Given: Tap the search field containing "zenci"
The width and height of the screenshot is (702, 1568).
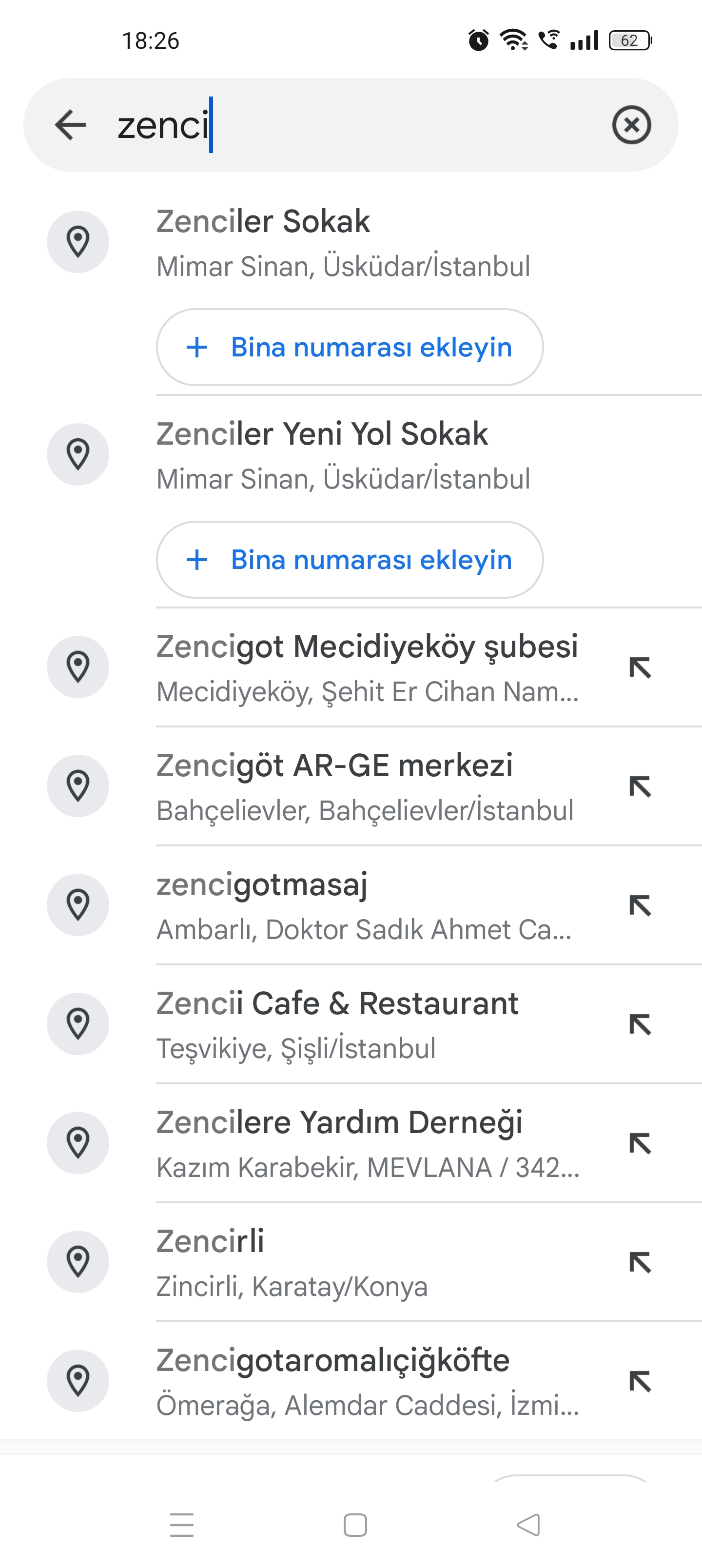Looking at the screenshot, I should (x=351, y=125).
